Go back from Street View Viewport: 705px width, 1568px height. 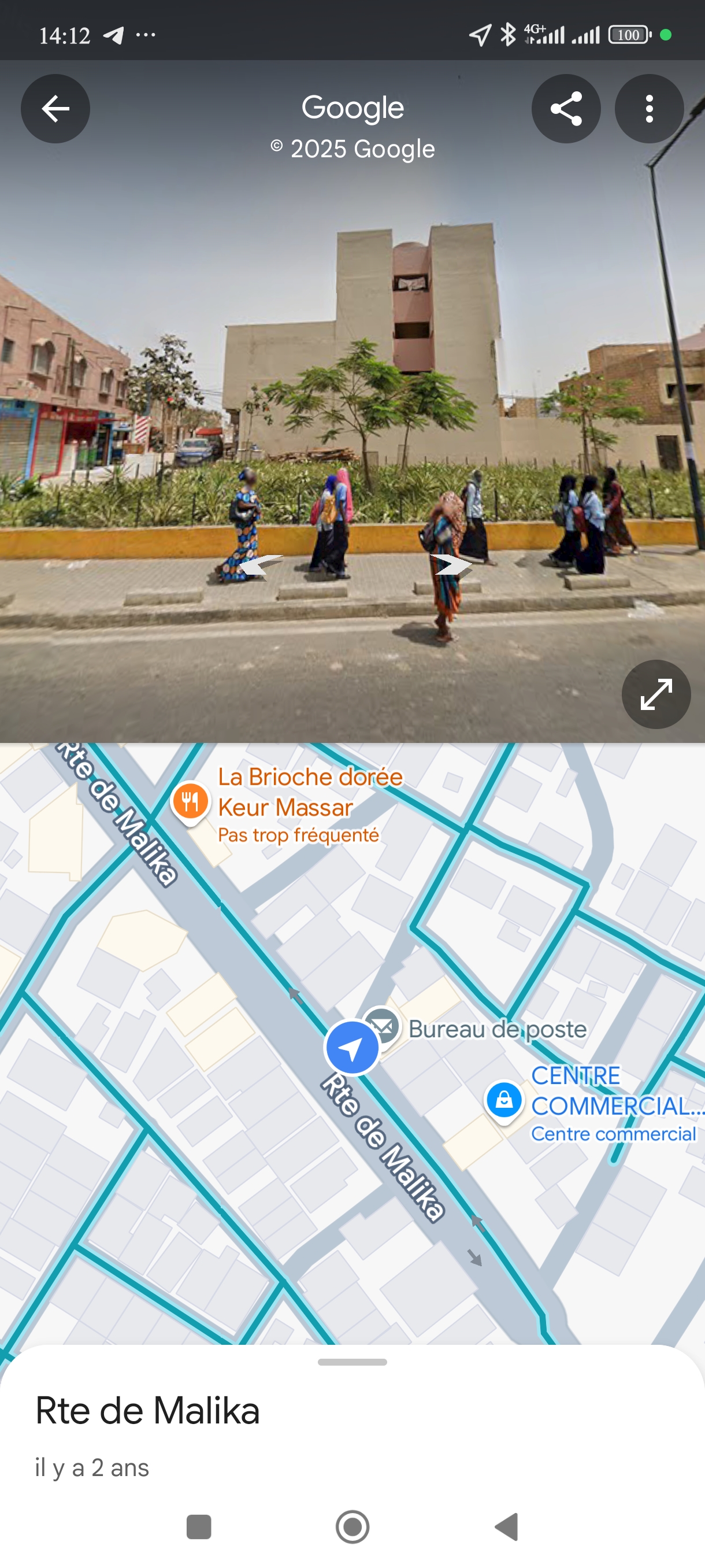[x=55, y=110]
